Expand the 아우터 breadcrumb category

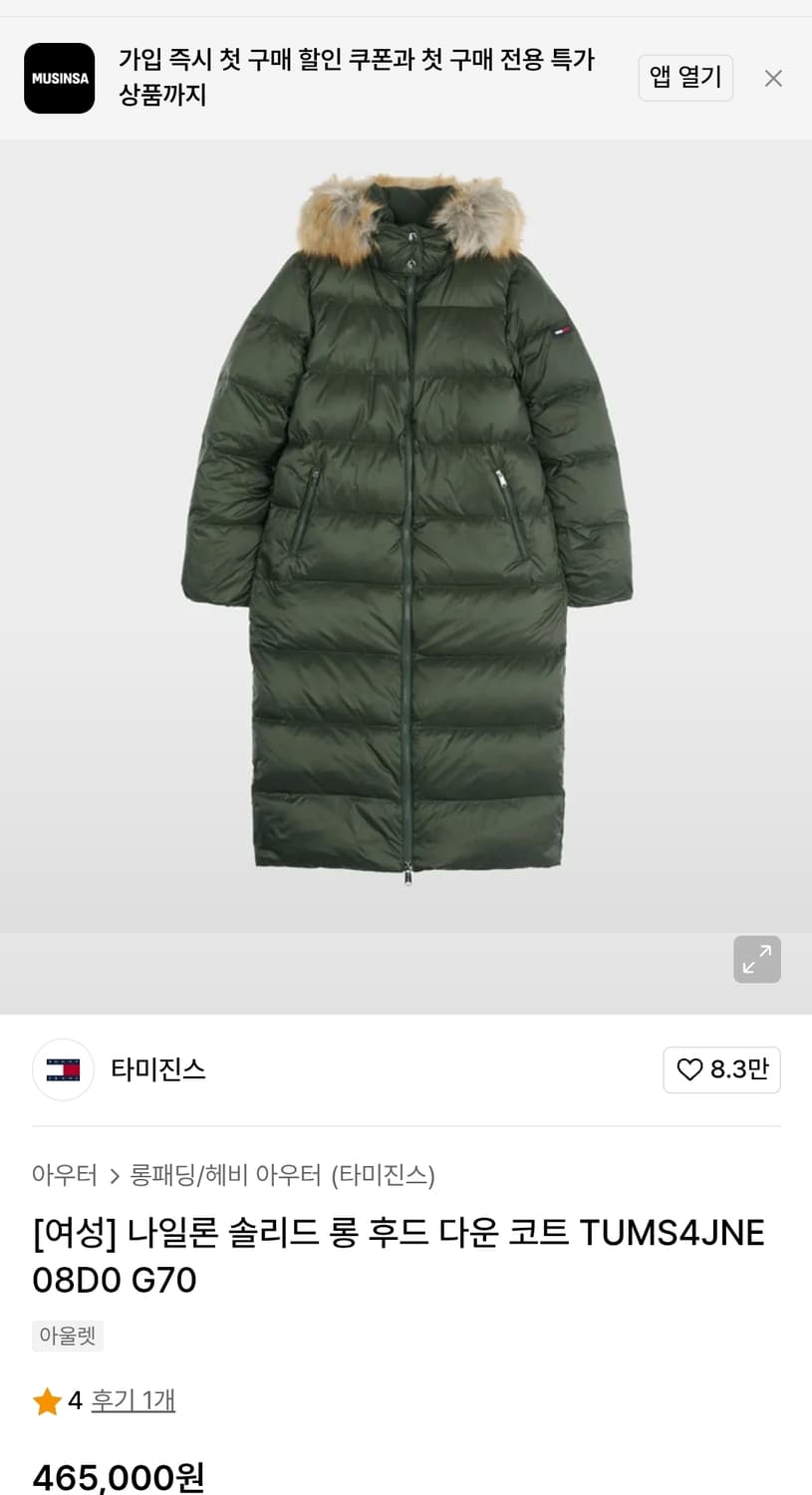(62, 1176)
